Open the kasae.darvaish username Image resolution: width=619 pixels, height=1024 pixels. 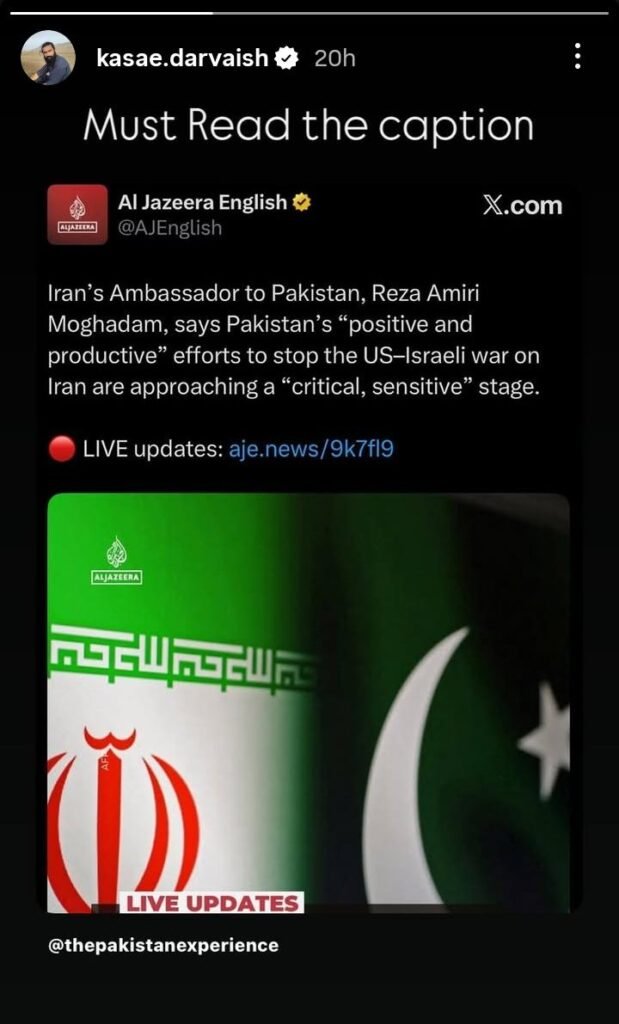[x=182, y=58]
